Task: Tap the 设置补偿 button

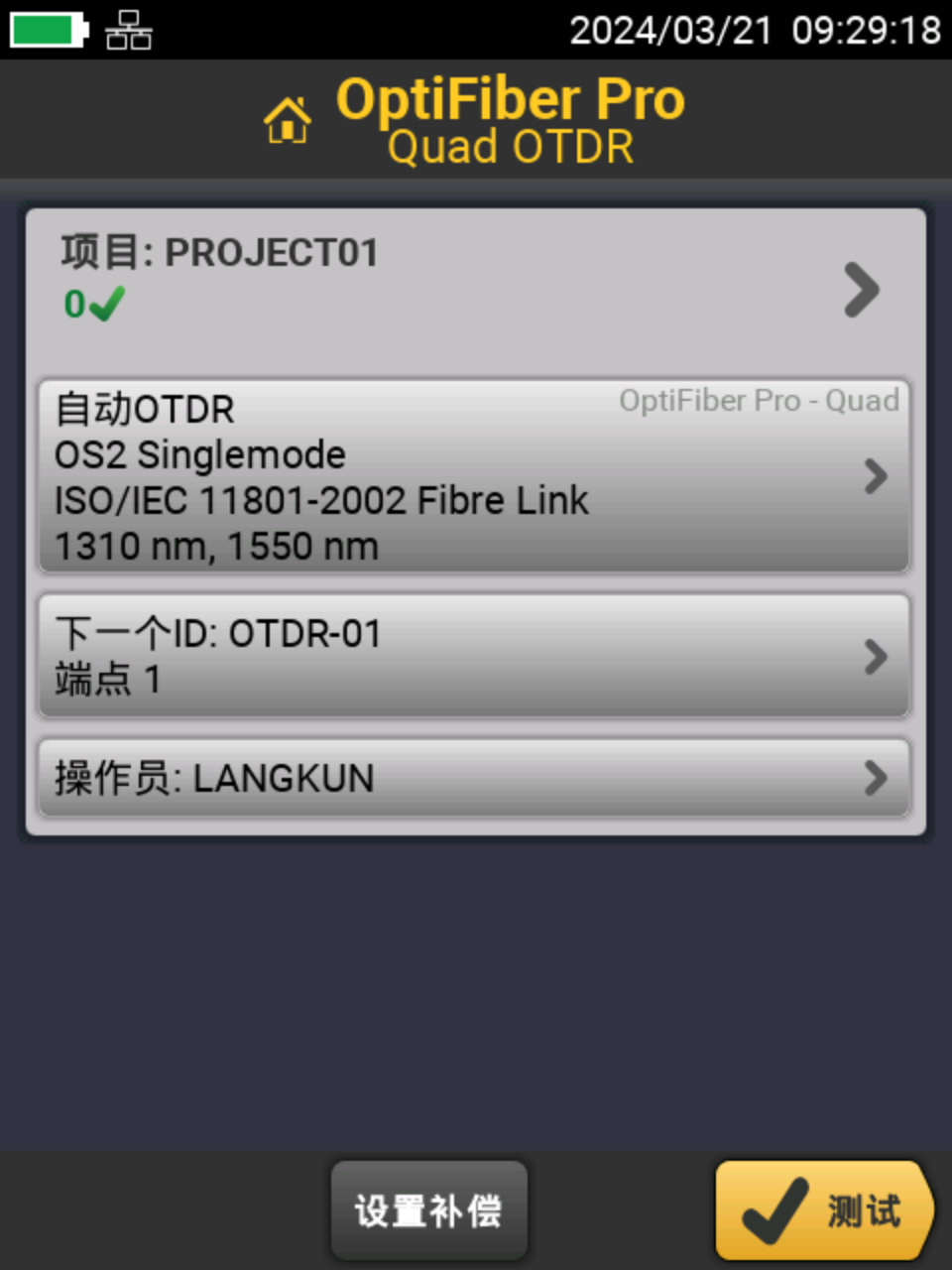Action: 428,1210
